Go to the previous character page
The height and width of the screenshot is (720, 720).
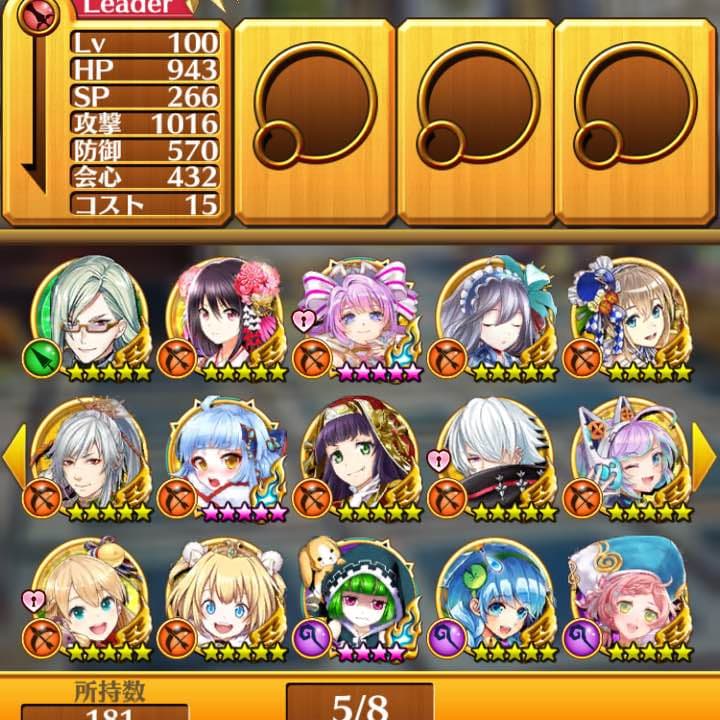tap(14, 456)
